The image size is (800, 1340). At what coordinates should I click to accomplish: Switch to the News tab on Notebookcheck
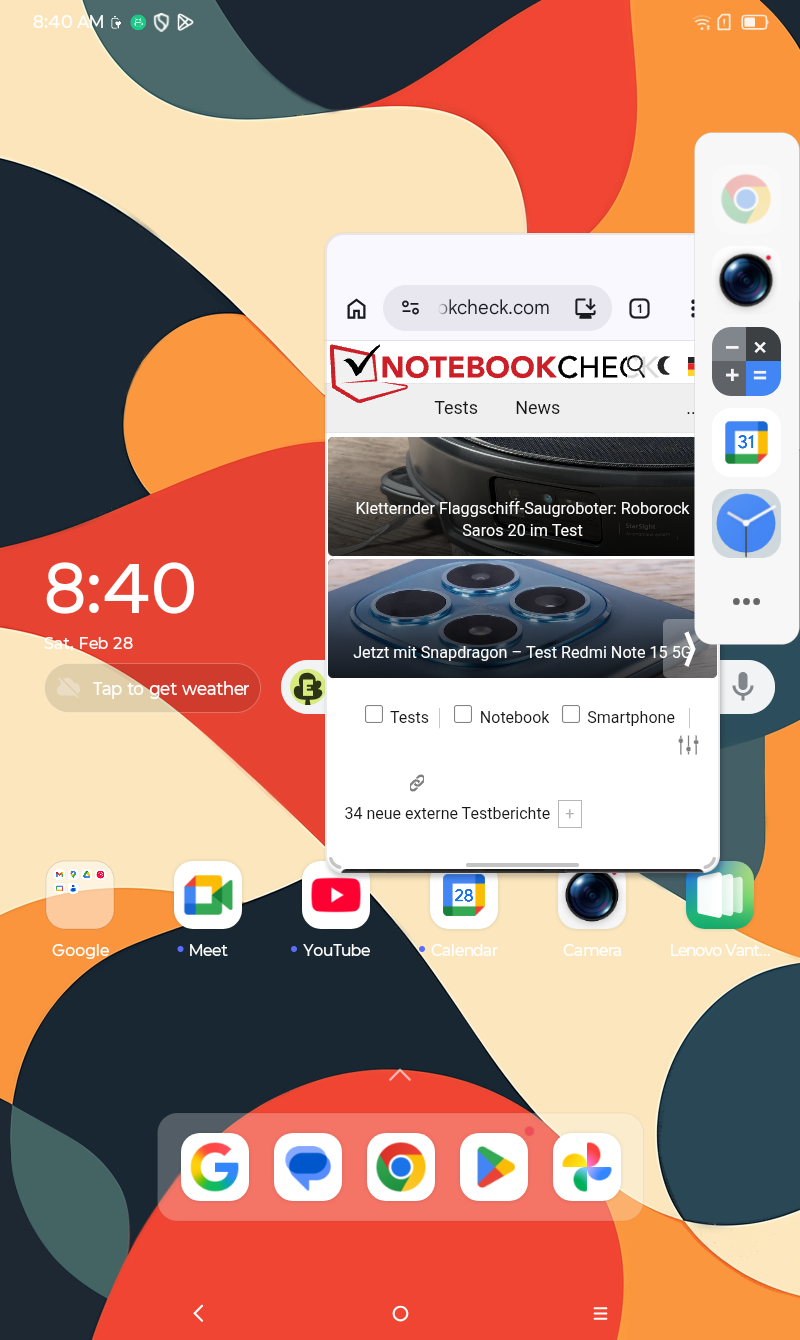537,408
